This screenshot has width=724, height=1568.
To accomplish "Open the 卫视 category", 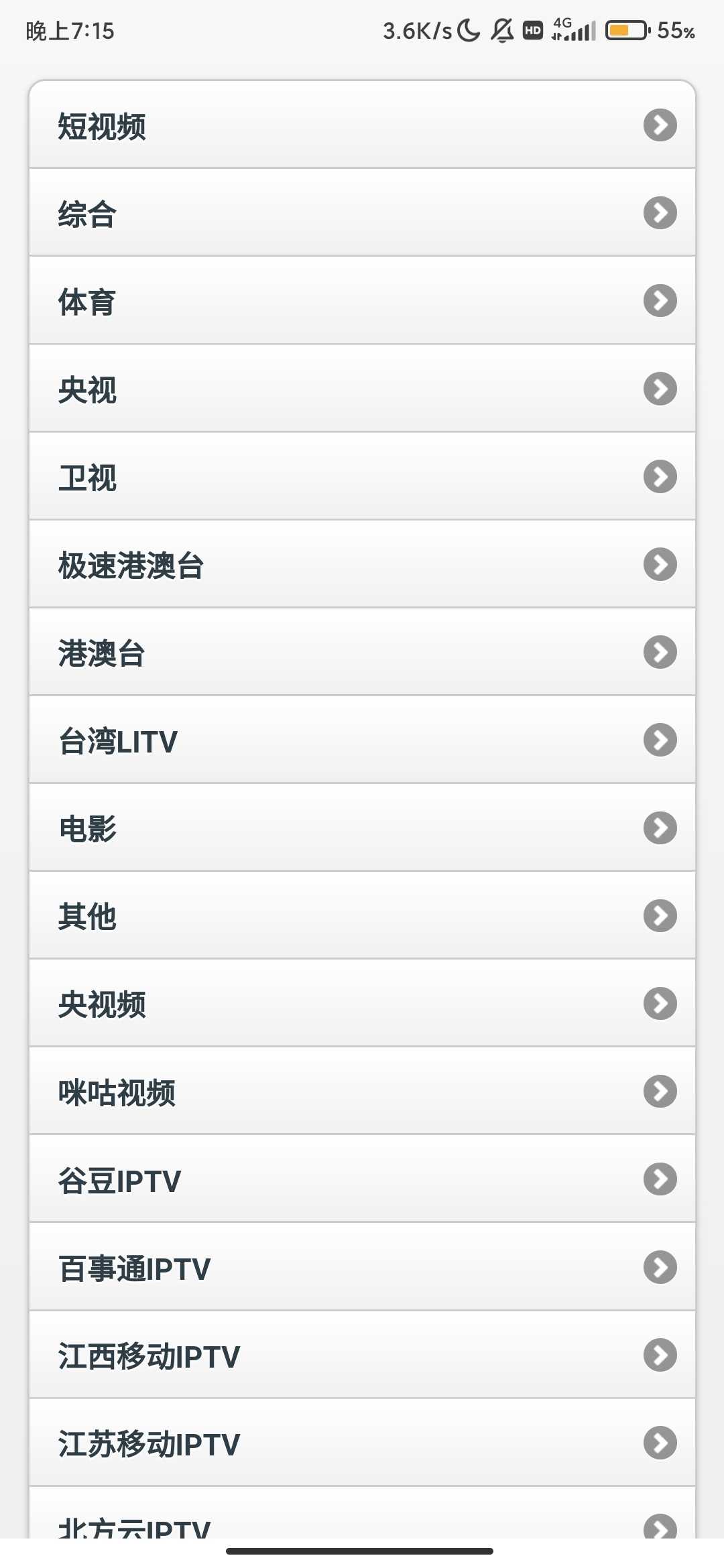I will [x=362, y=476].
